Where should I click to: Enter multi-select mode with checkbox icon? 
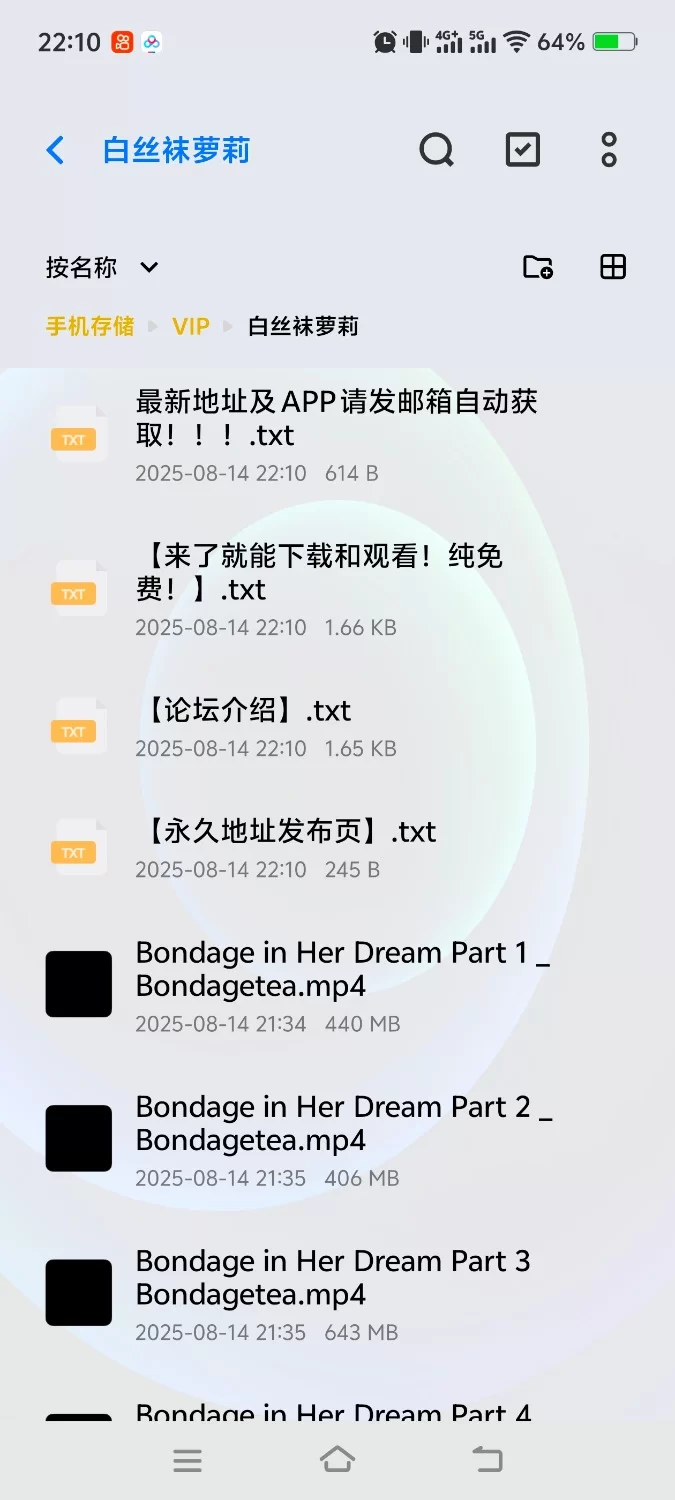tap(522, 151)
